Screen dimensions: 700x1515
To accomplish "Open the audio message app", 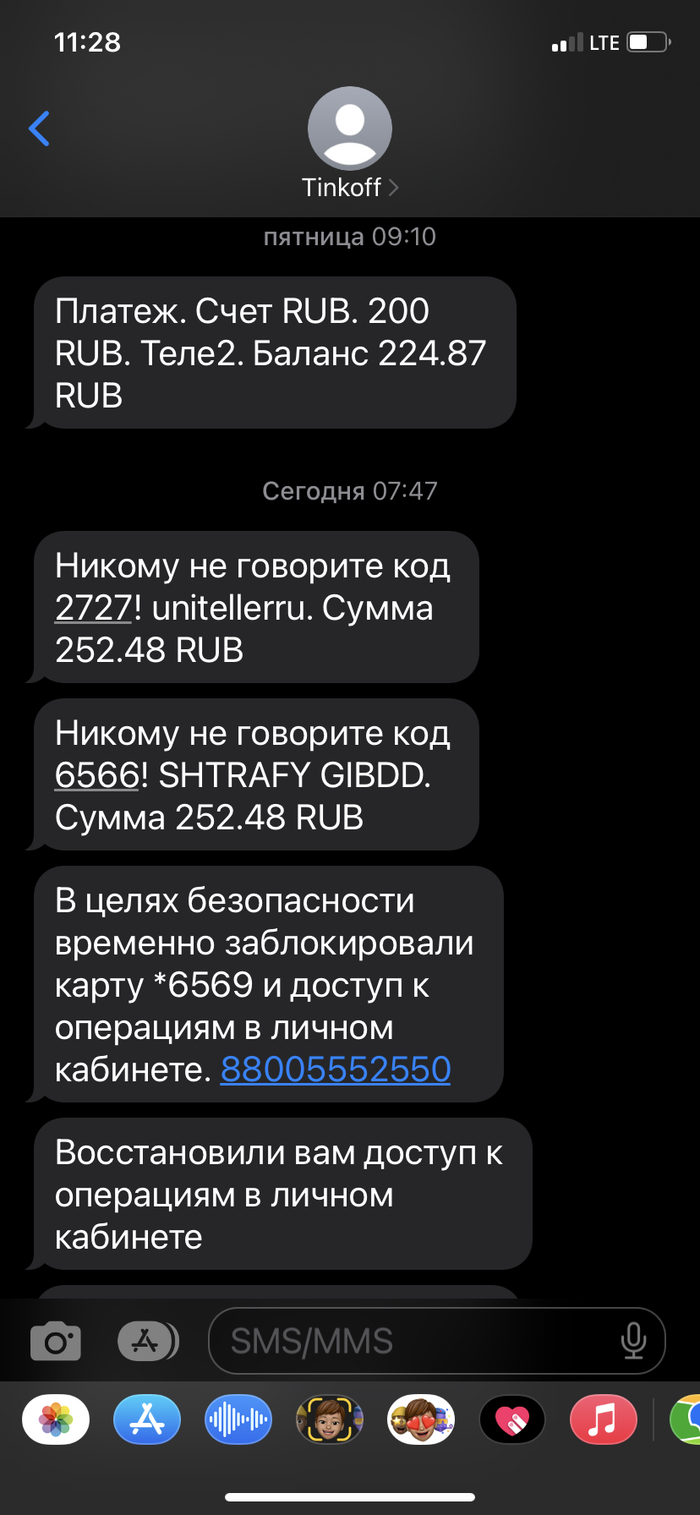I will (238, 1418).
